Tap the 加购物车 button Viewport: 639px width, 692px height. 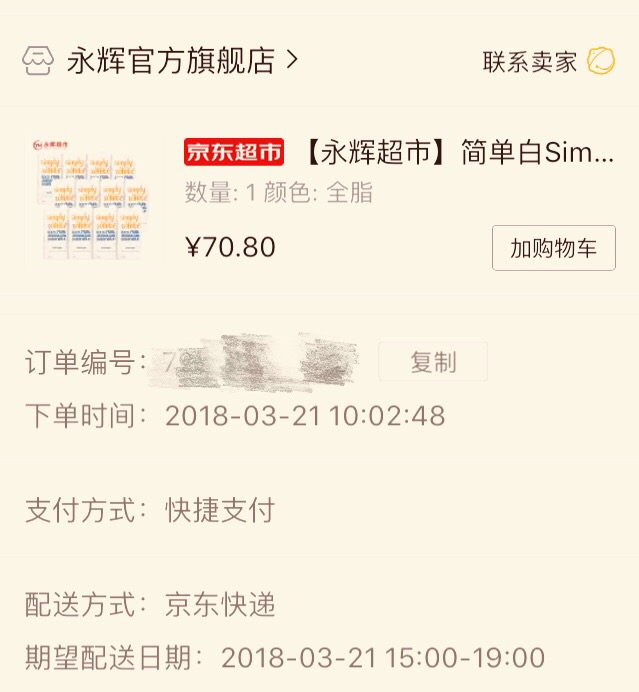[x=553, y=248]
